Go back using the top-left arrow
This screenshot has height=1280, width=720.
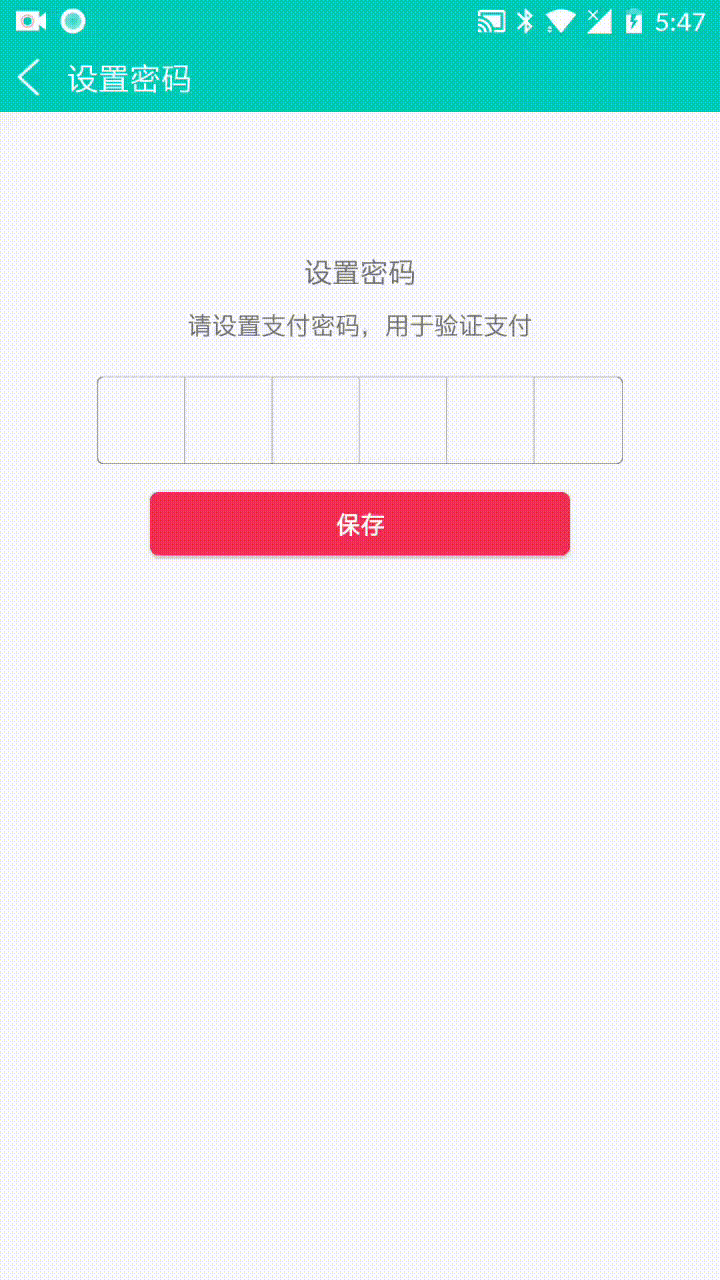[29, 78]
